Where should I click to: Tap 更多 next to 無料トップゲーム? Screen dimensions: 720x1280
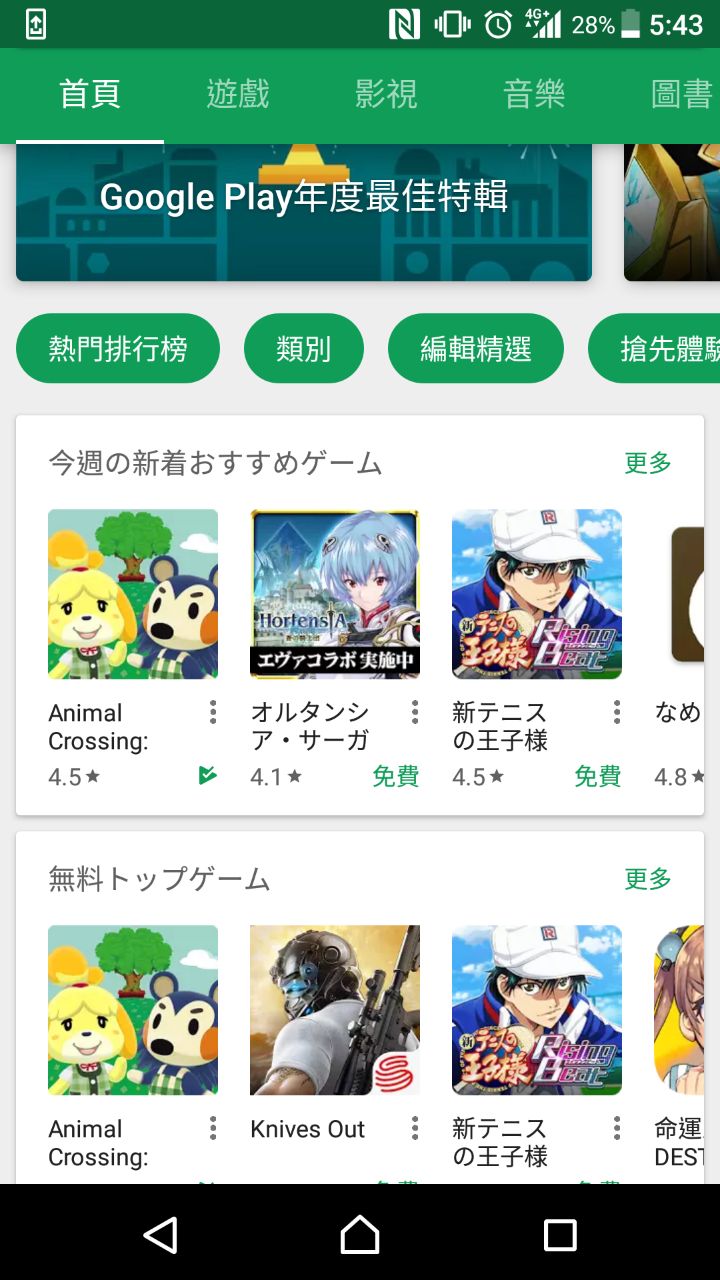[x=648, y=879]
